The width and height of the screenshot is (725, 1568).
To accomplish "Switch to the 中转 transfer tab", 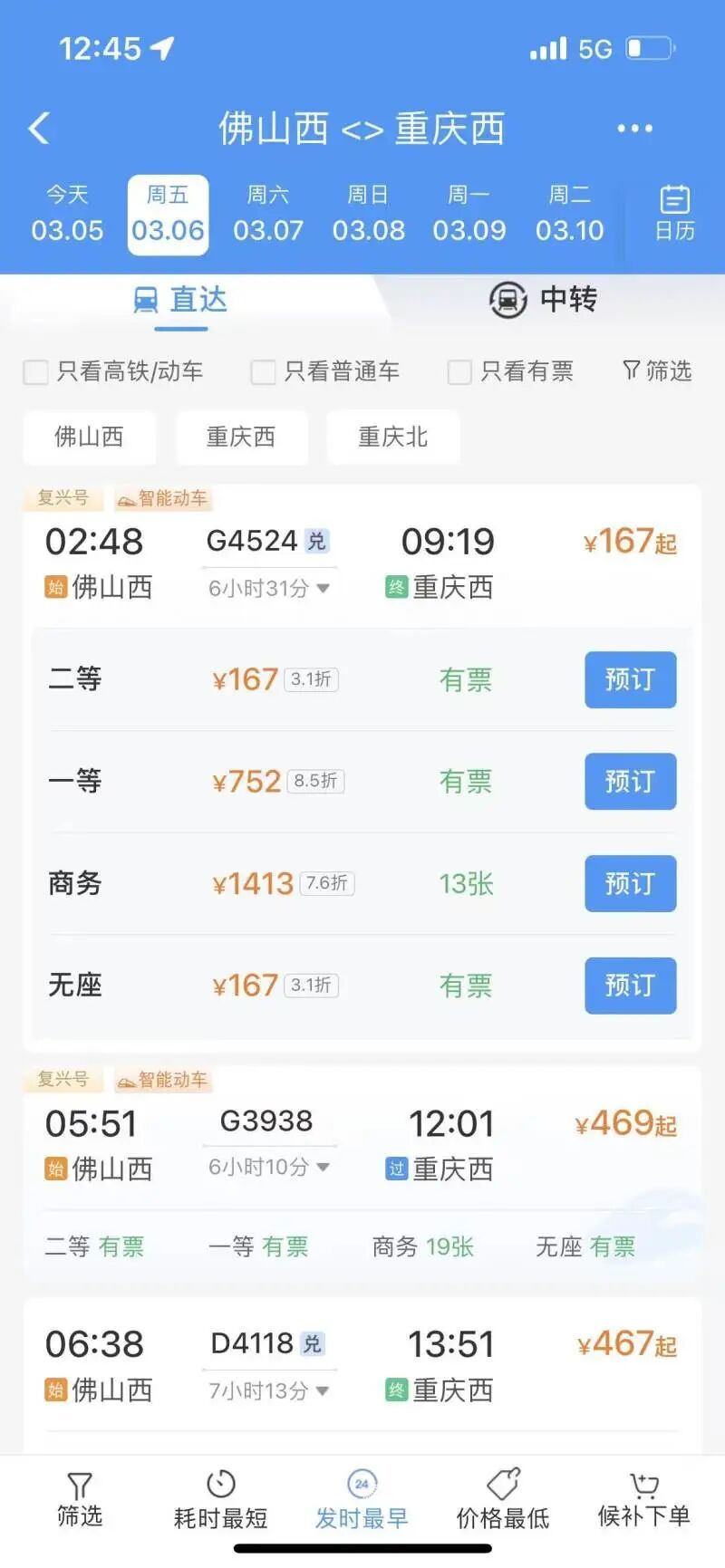I will click(544, 301).
